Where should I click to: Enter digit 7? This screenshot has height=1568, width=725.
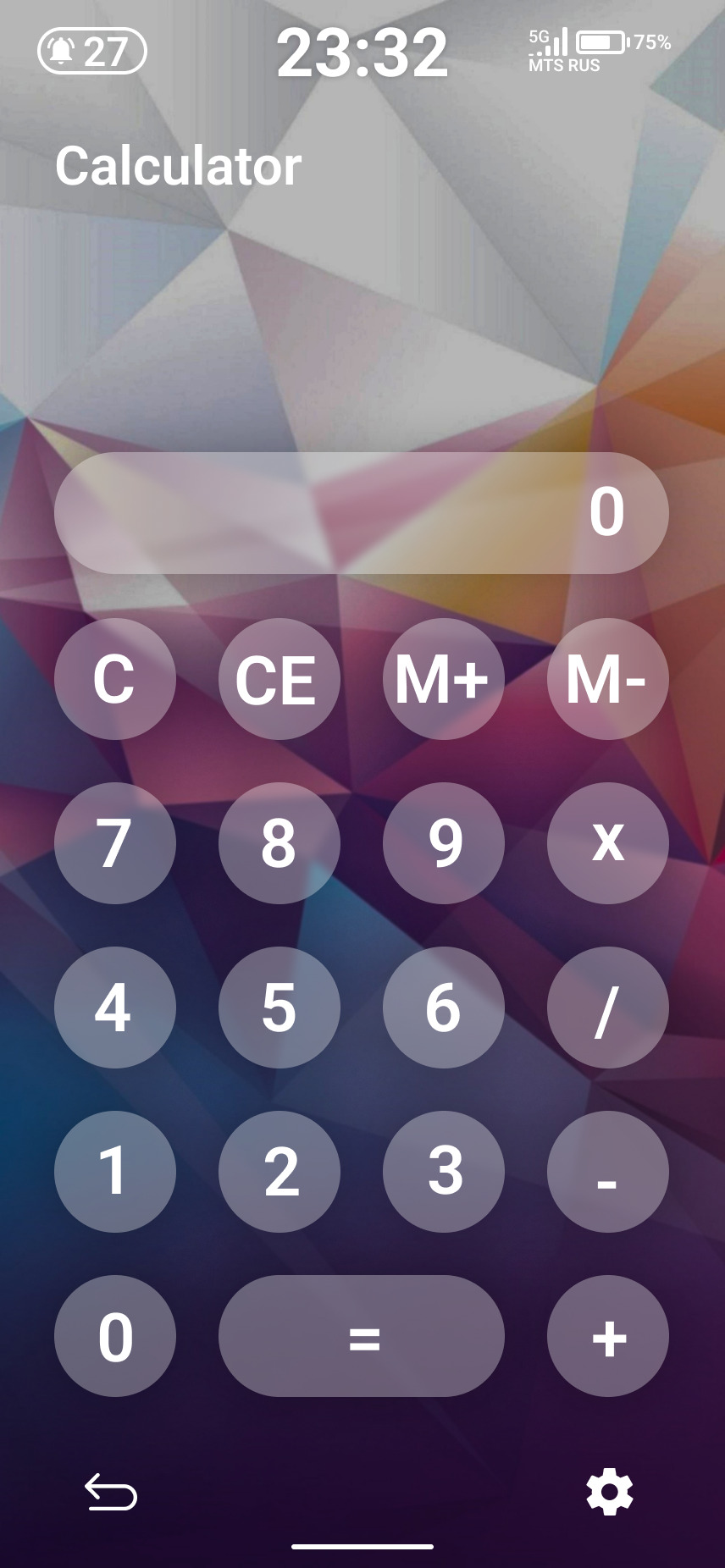[x=115, y=843]
